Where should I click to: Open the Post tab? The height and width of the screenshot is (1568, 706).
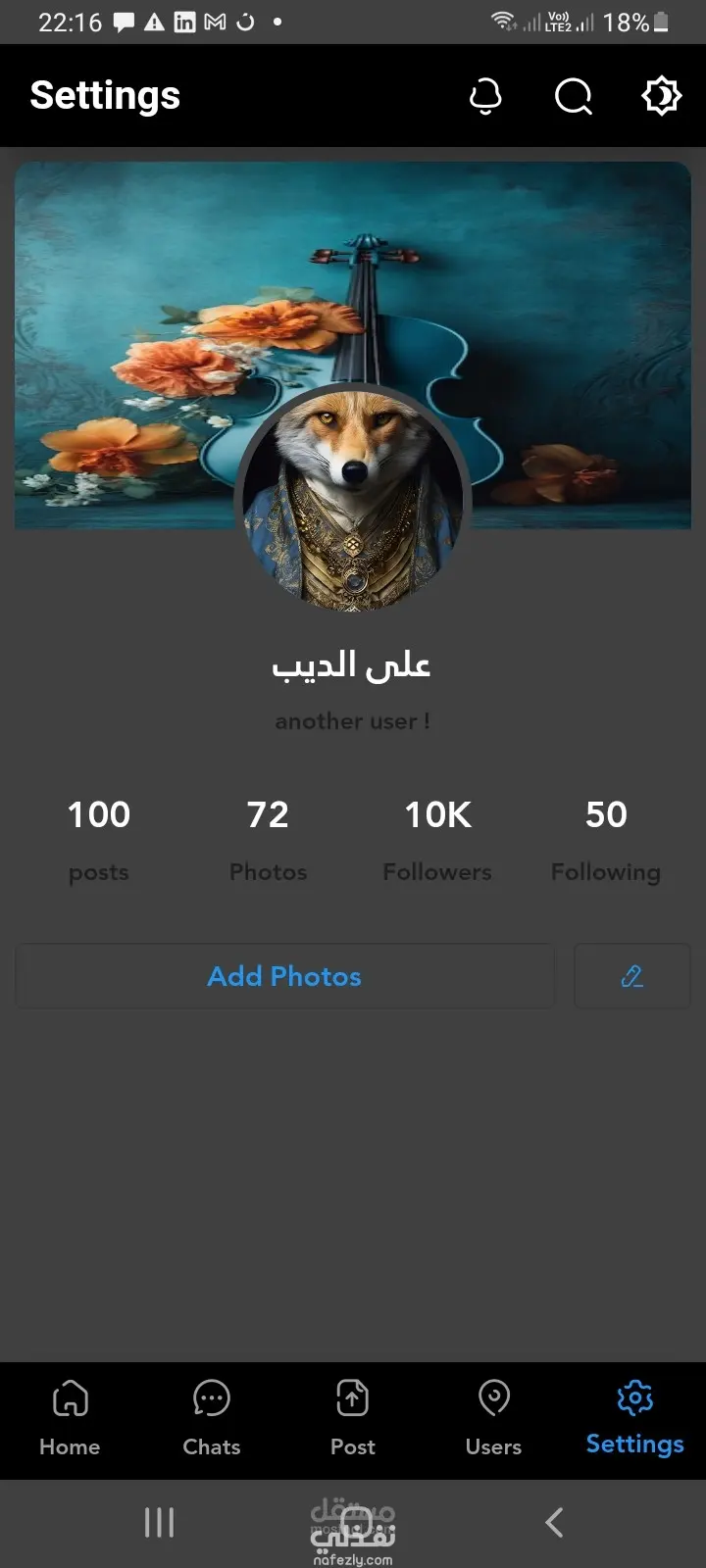[352, 1417]
